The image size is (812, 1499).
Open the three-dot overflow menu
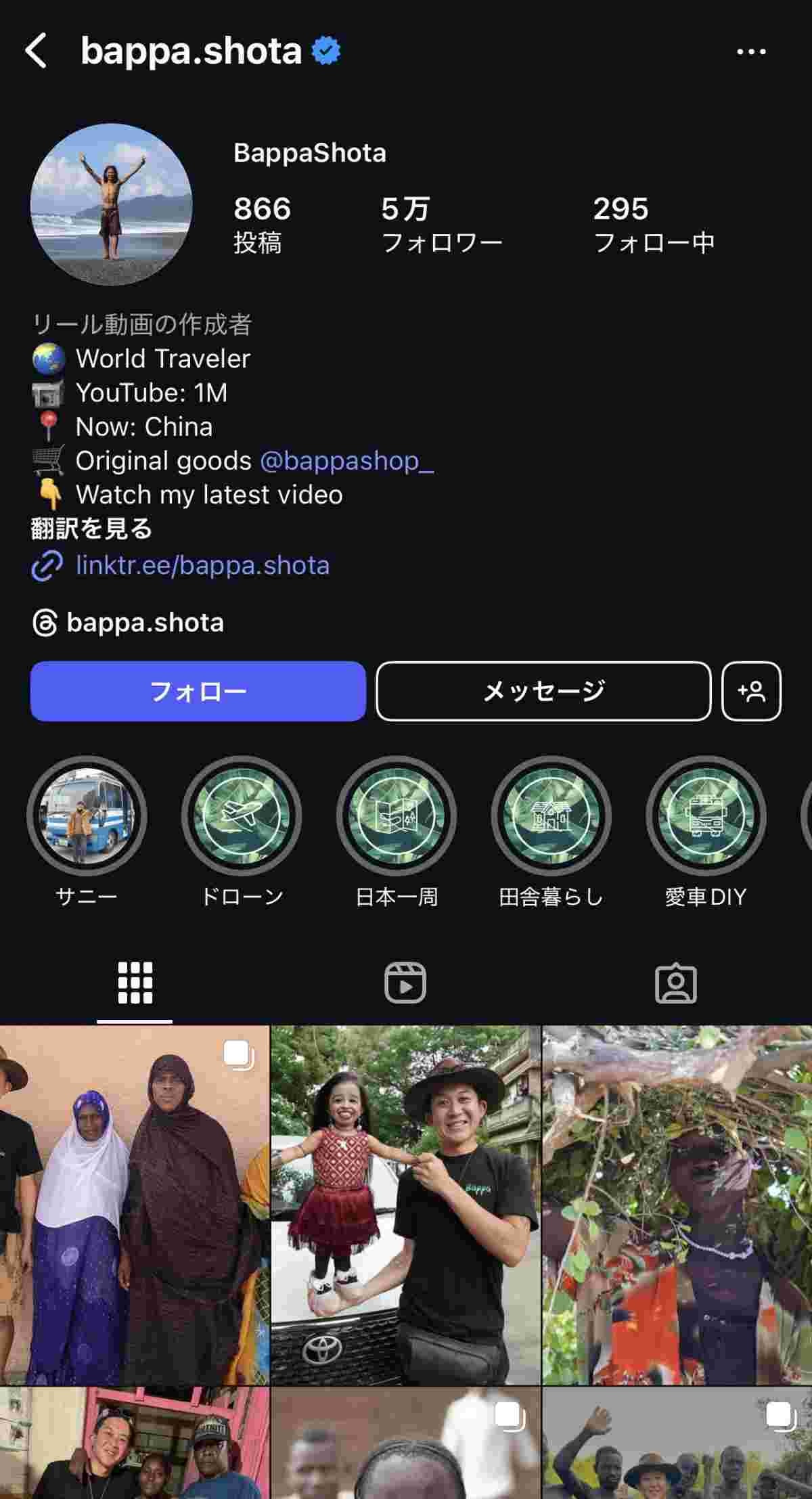click(x=750, y=51)
